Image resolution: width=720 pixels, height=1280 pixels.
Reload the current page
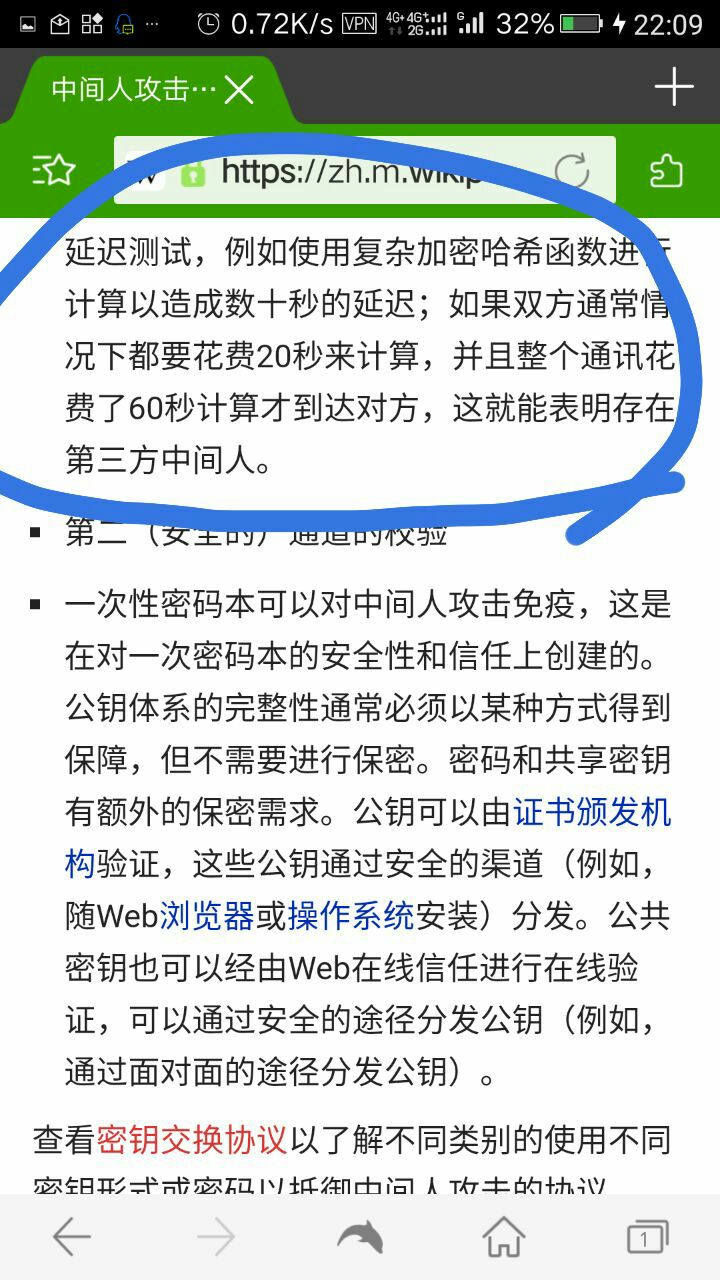point(572,172)
